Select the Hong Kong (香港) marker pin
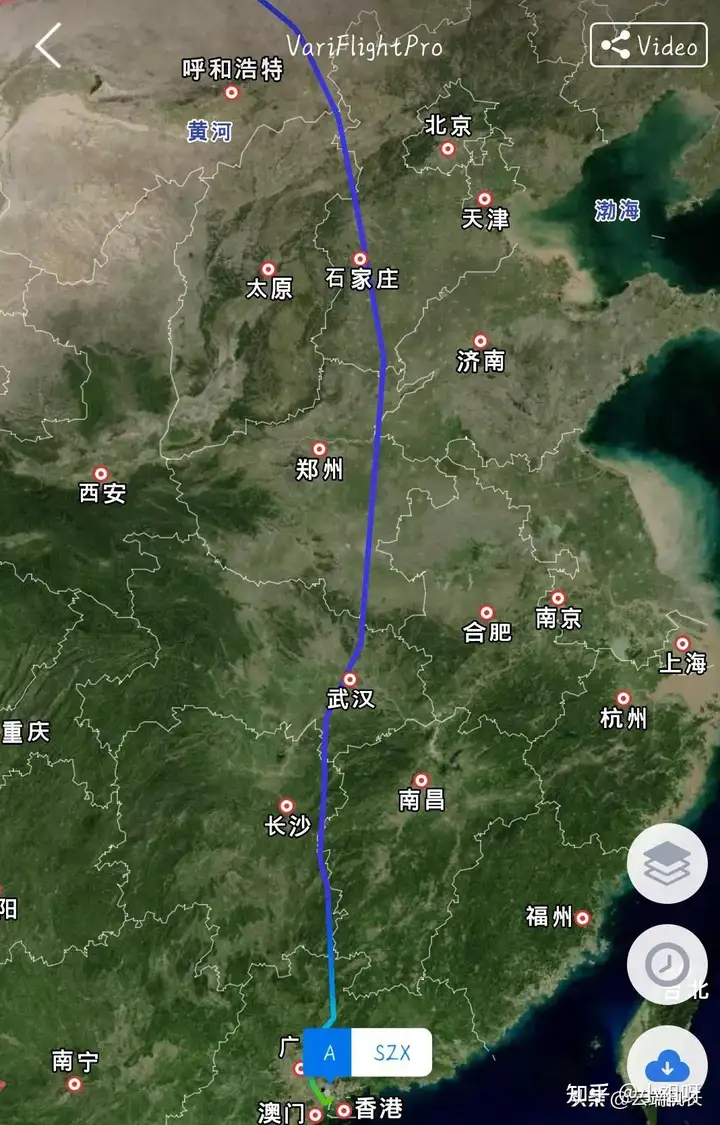This screenshot has width=720, height=1125. tap(343, 1110)
